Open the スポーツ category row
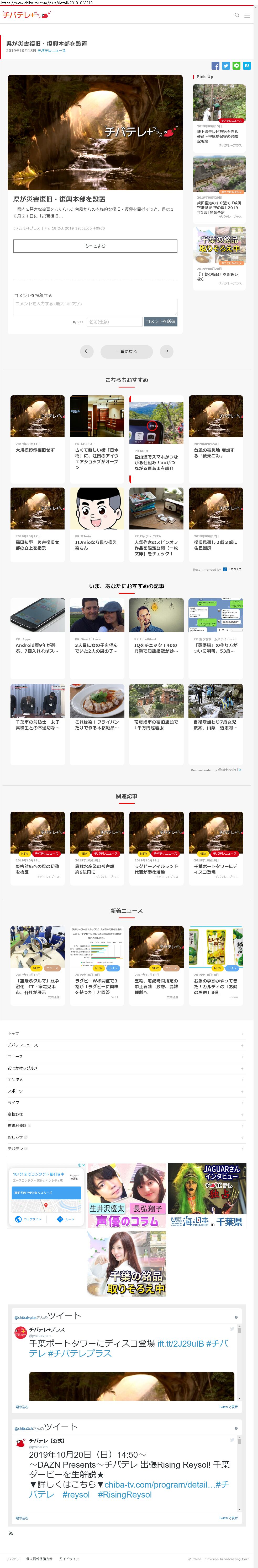 [15, 1091]
